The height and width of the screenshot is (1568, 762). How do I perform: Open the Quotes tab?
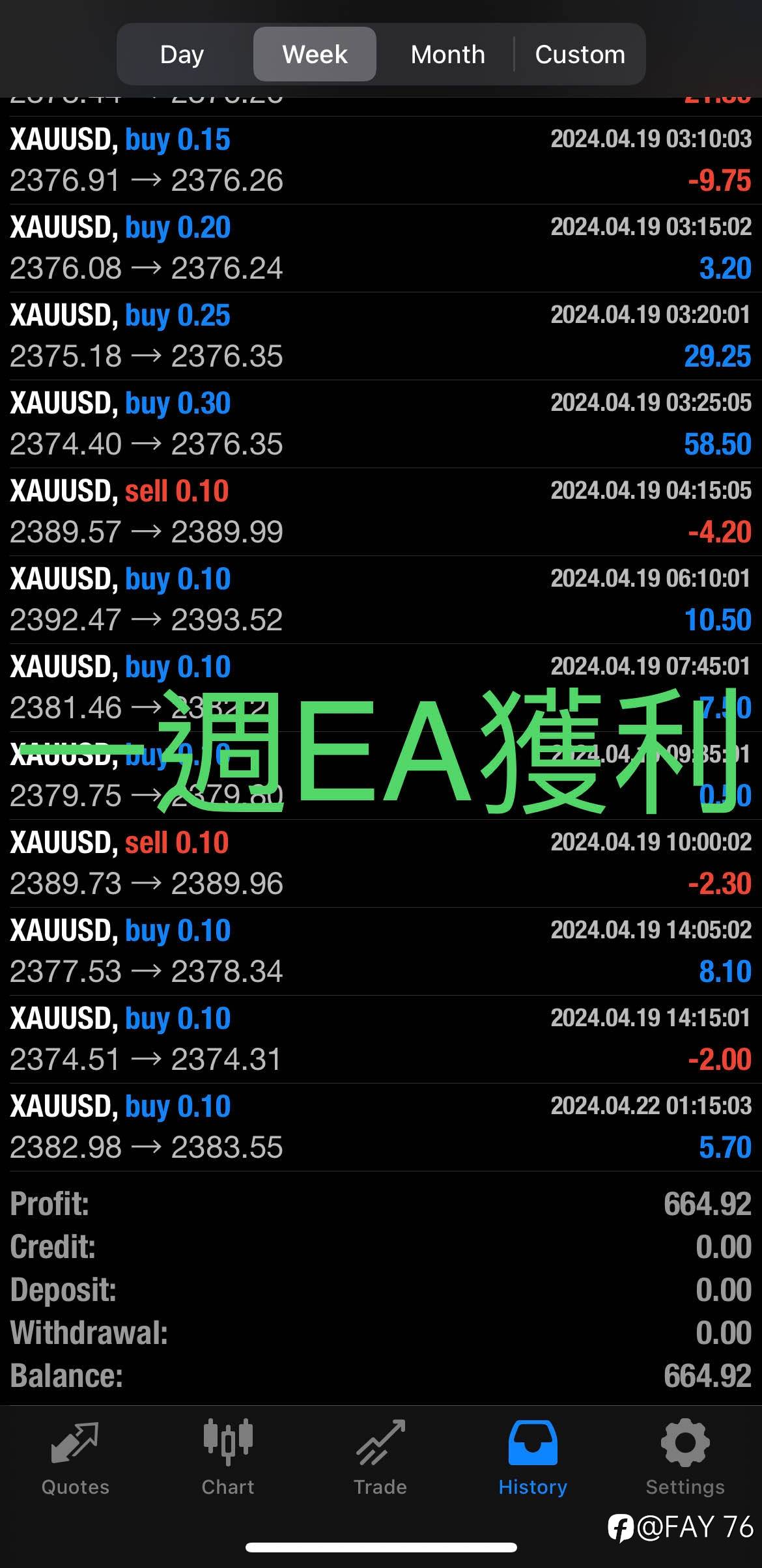(x=76, y=1459)
